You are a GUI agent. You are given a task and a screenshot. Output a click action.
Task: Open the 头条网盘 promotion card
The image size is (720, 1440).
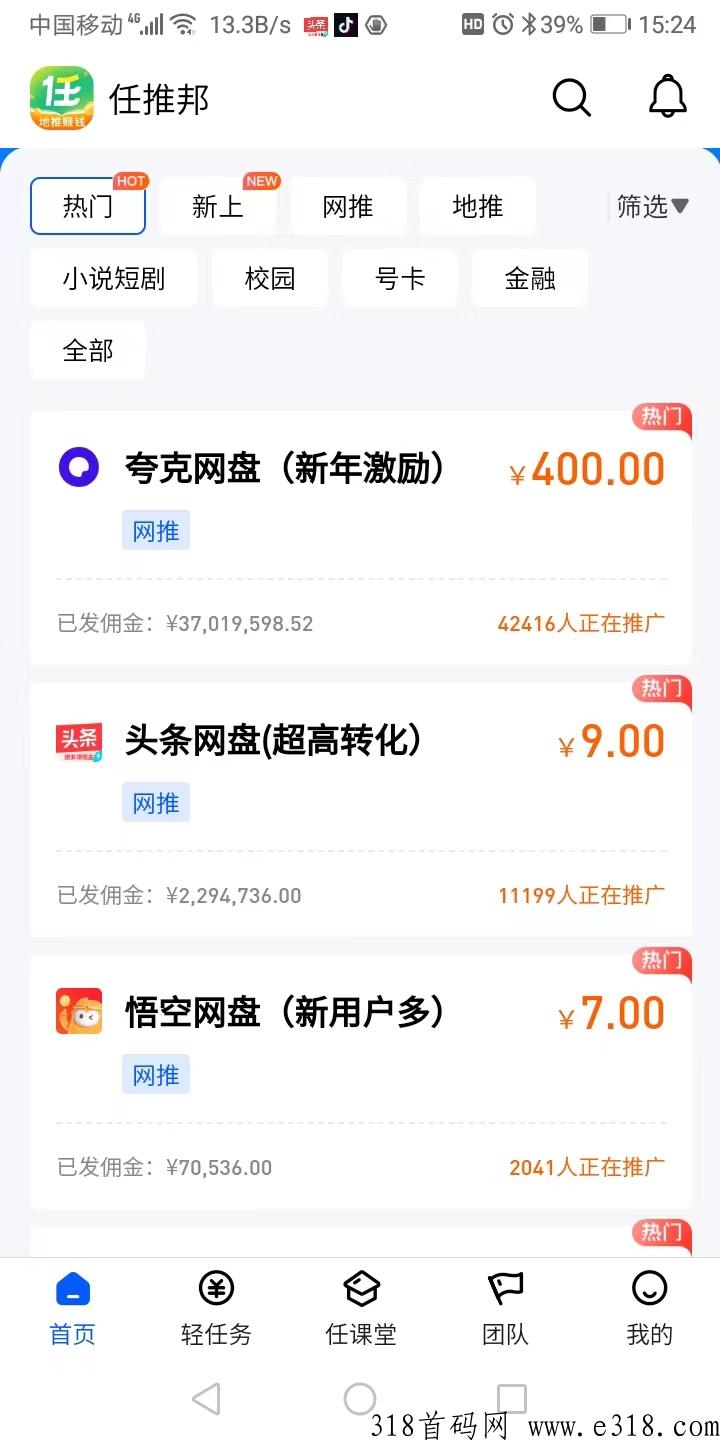click(360, 810)
